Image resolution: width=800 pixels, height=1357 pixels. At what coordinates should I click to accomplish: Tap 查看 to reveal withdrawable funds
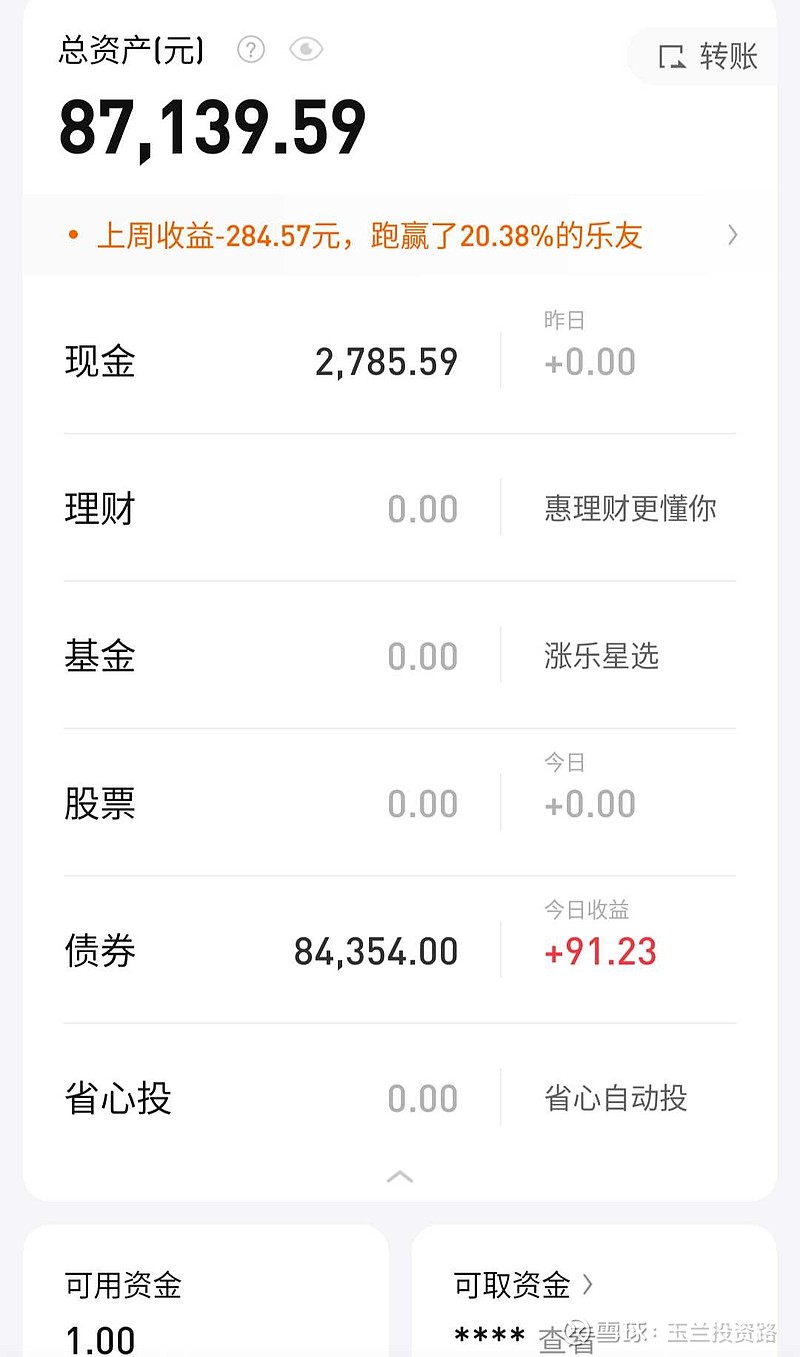(x=567, y=1339)
